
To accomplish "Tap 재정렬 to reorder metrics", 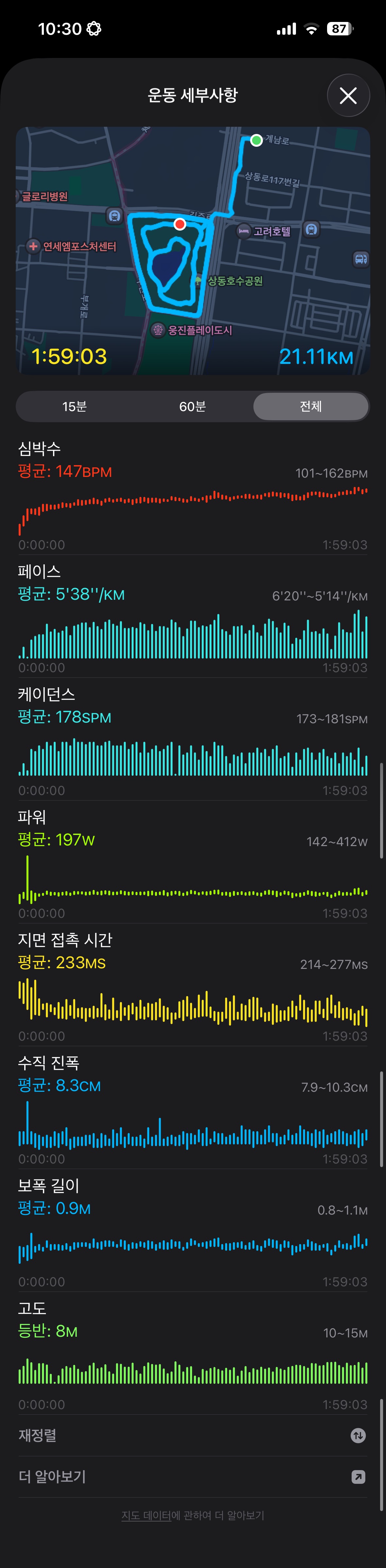I will (193, 1435).
